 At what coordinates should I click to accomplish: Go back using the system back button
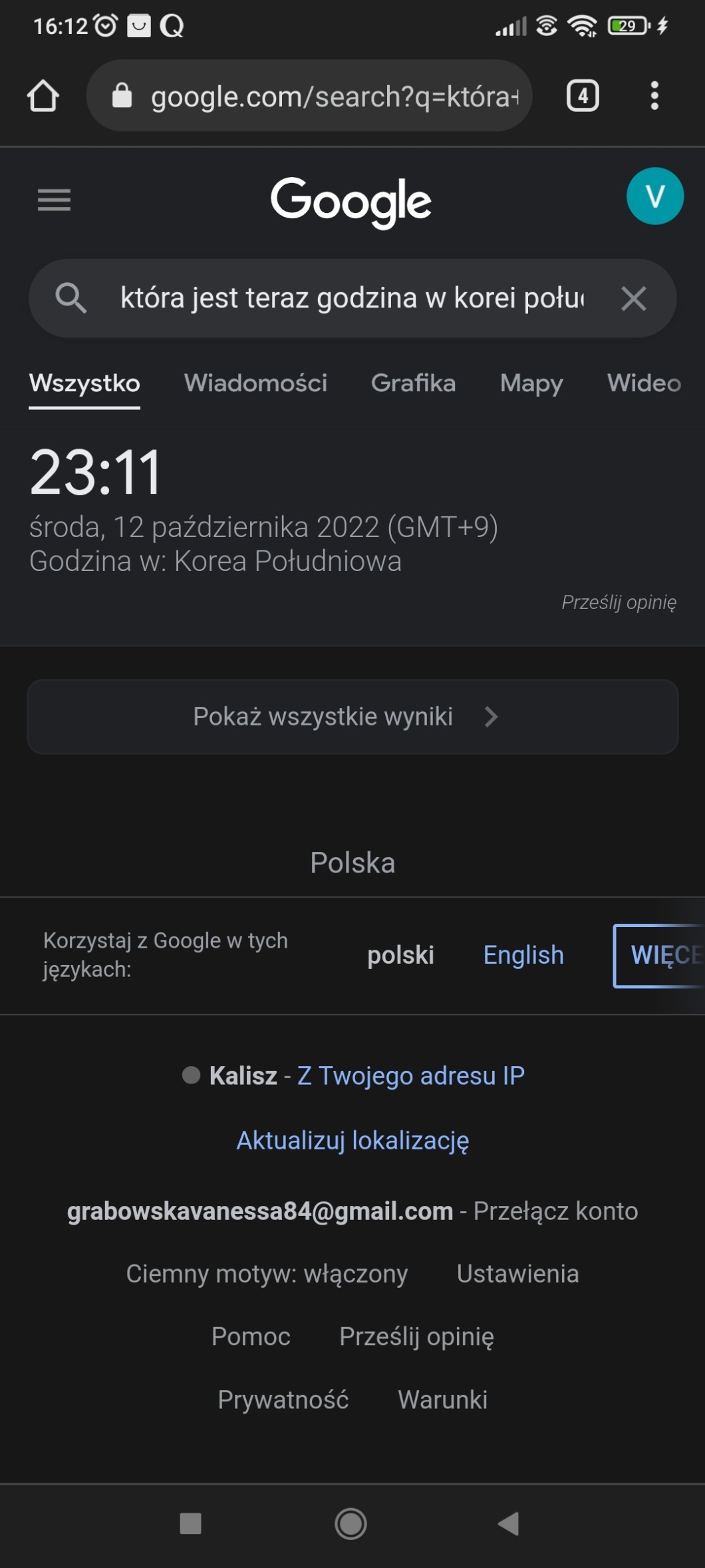point(509,1523)
